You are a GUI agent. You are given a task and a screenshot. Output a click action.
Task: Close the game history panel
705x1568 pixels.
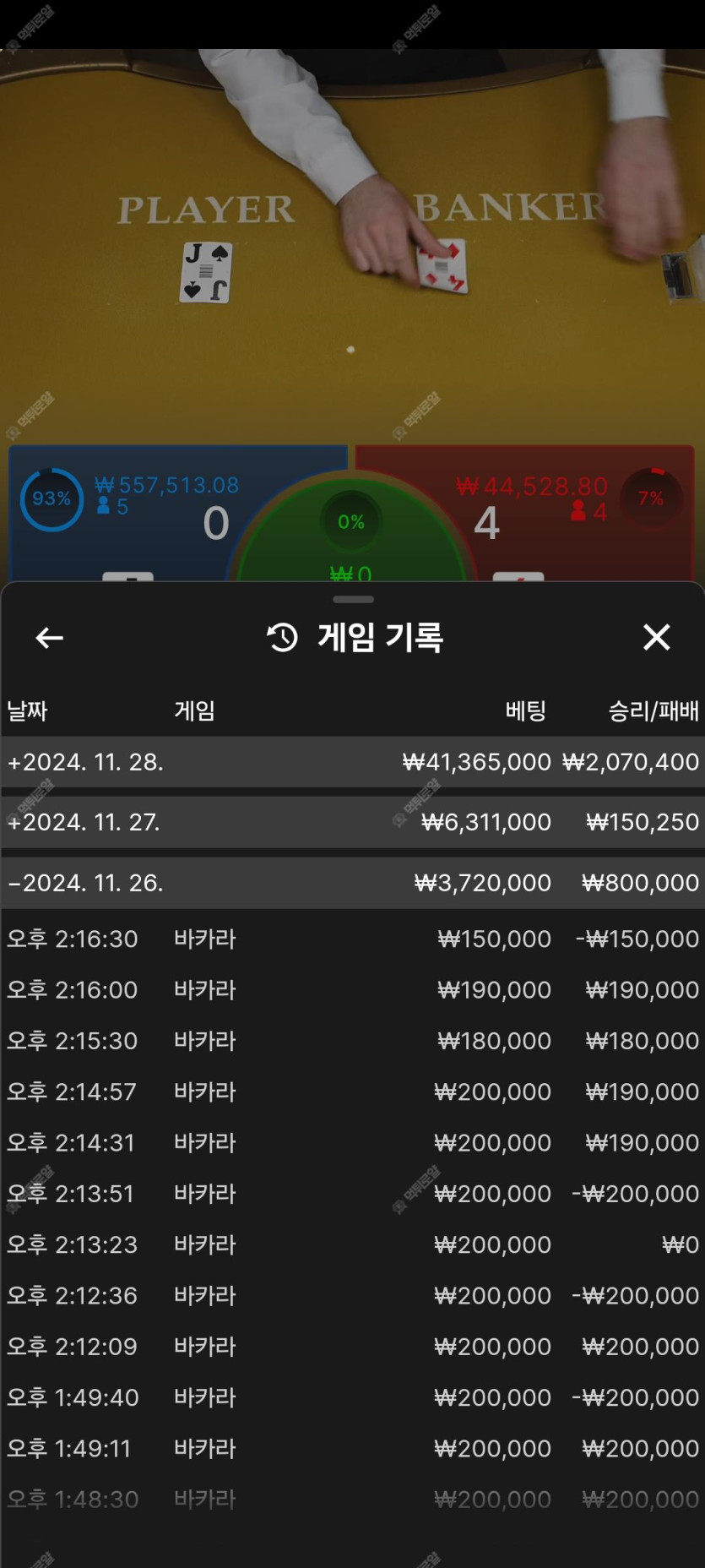656,637
